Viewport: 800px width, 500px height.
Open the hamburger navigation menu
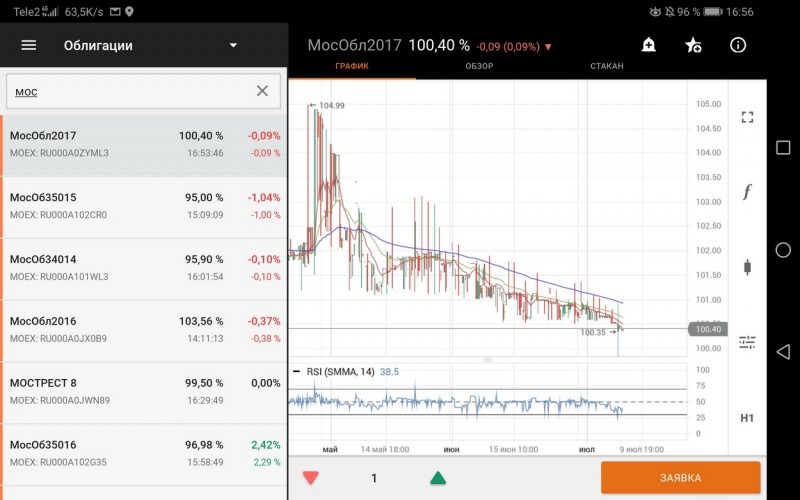28,45
